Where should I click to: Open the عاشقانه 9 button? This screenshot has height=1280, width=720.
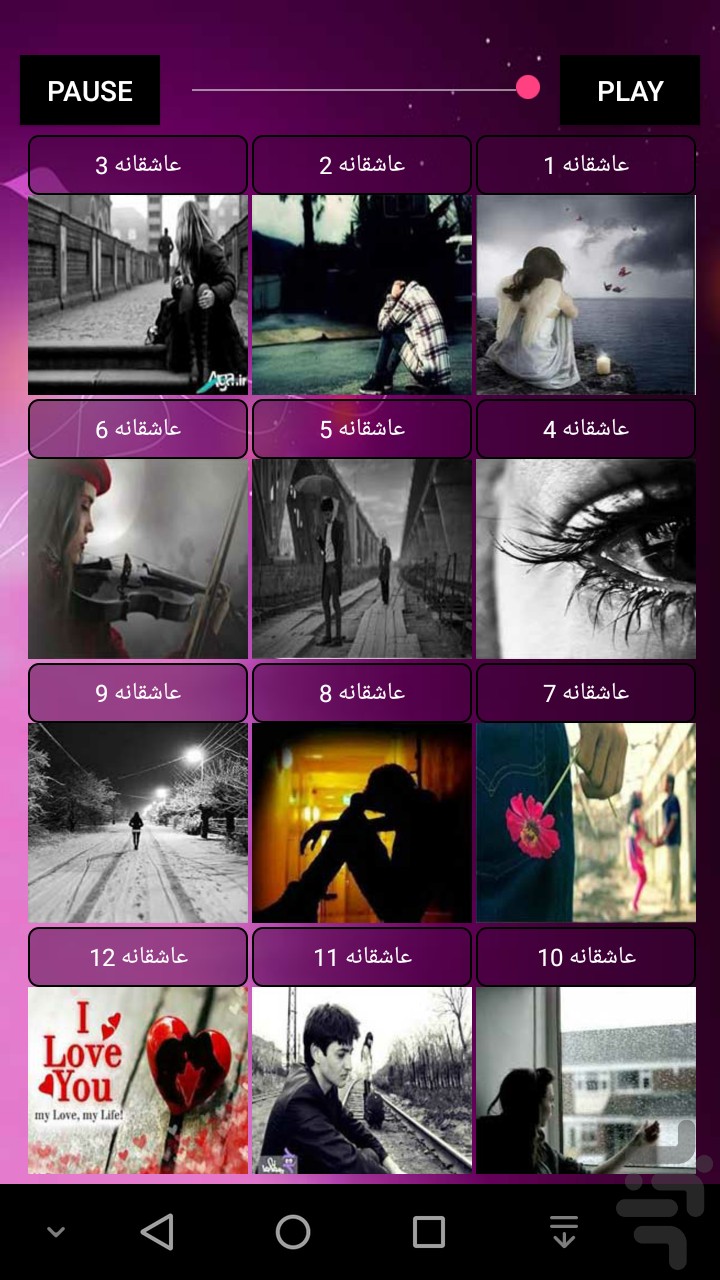click(138, 693)
